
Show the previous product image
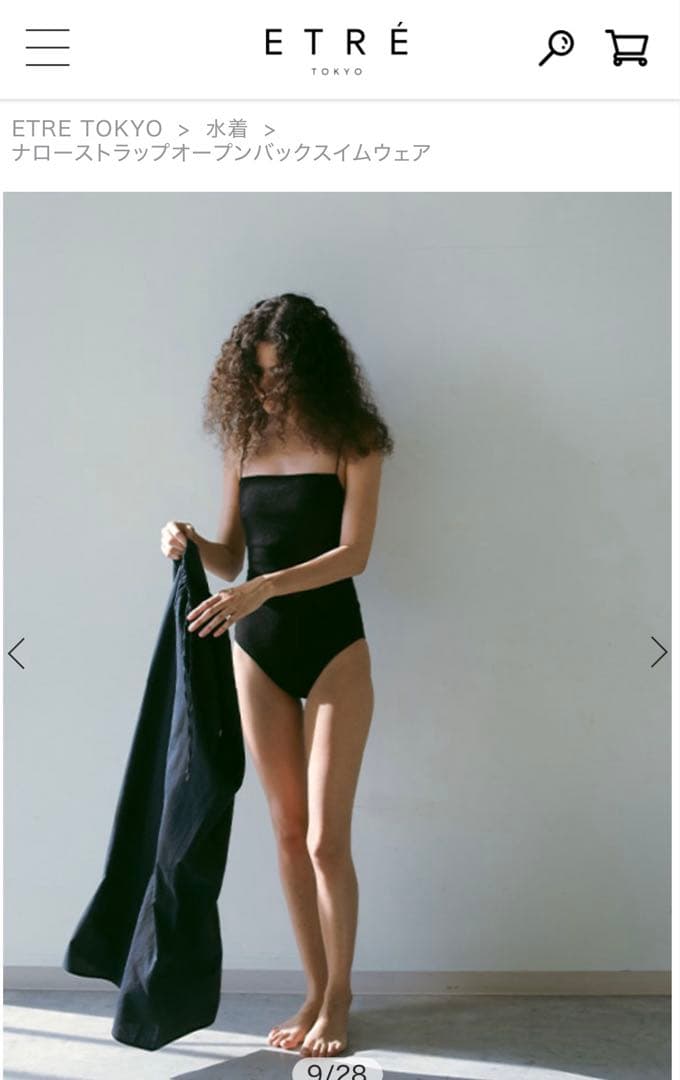tap(16, 653)
